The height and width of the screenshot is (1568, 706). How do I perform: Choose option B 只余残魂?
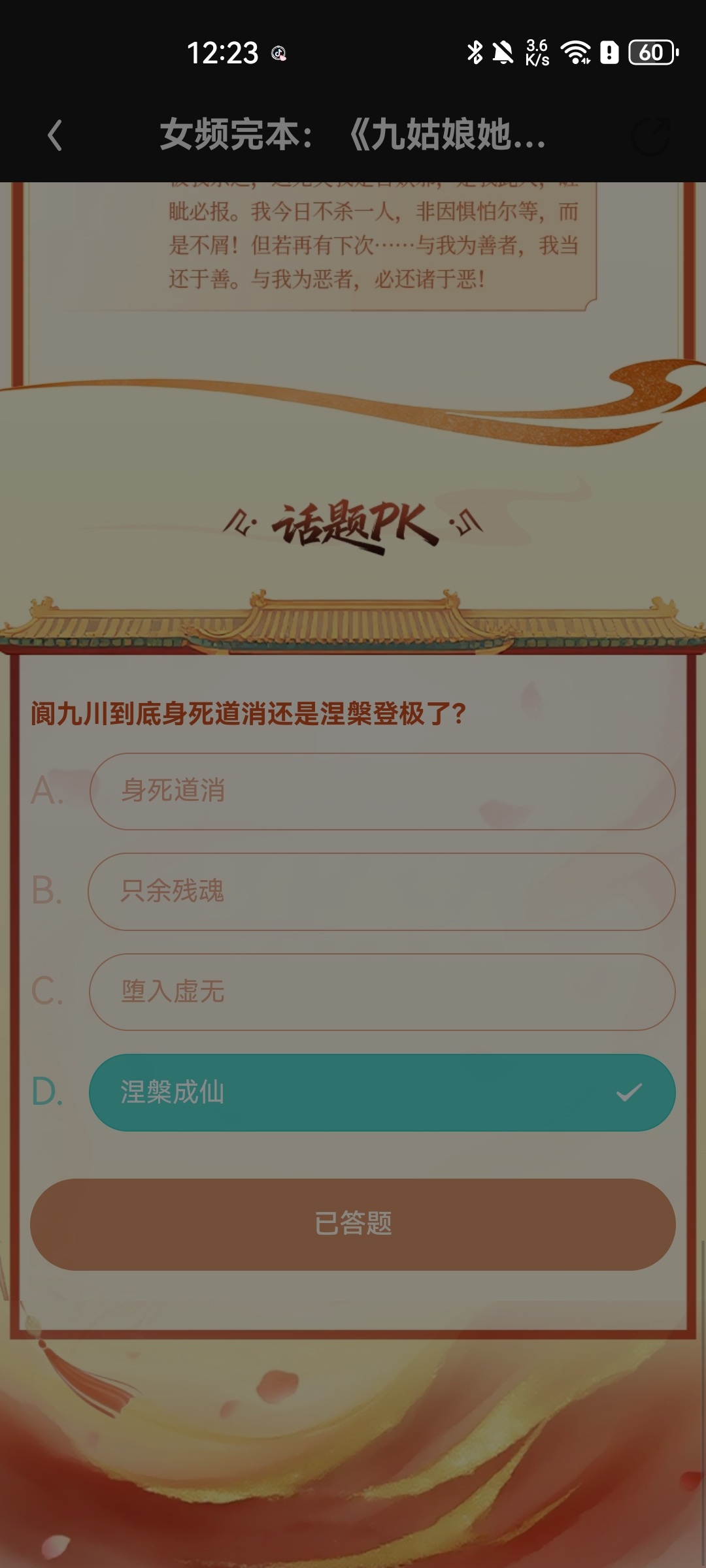(x=382, y=891)
